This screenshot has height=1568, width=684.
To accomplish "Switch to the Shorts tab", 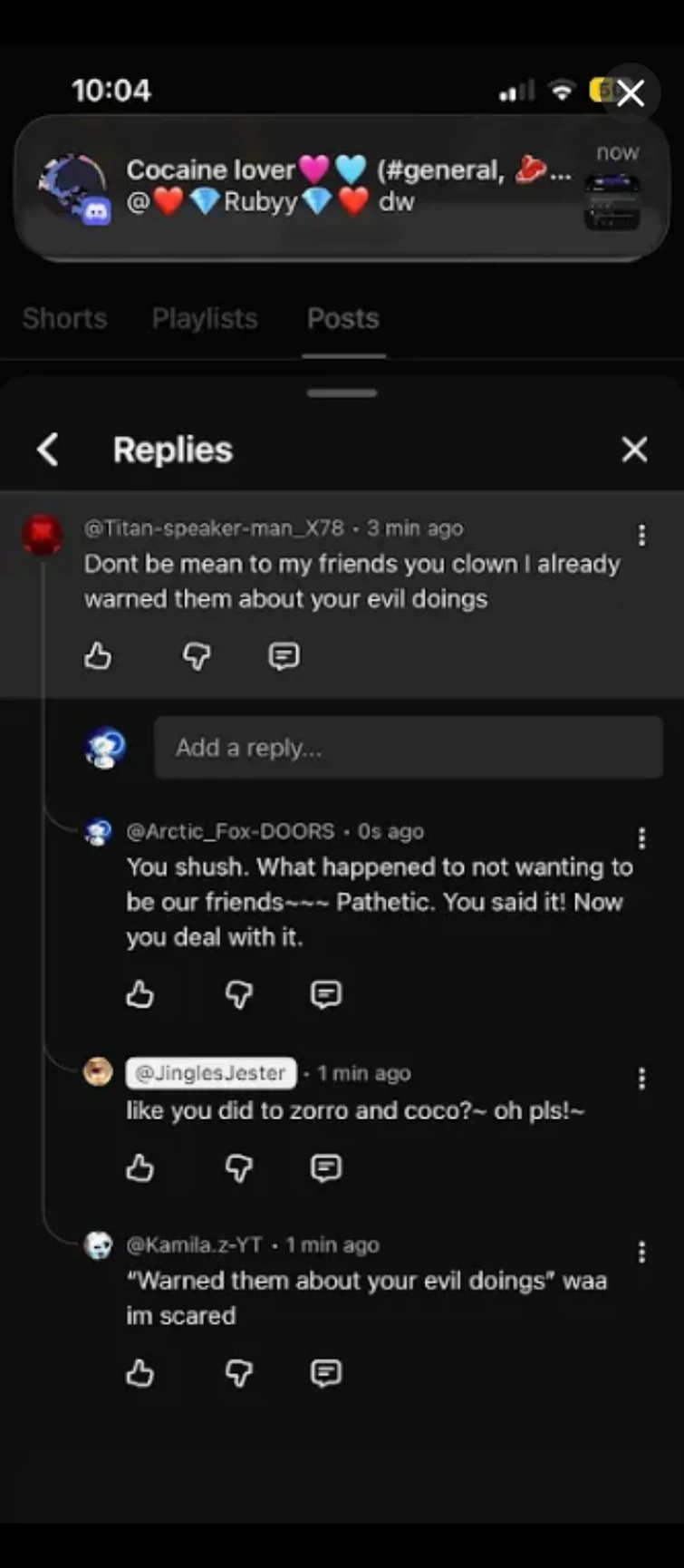I will point(64,319).
